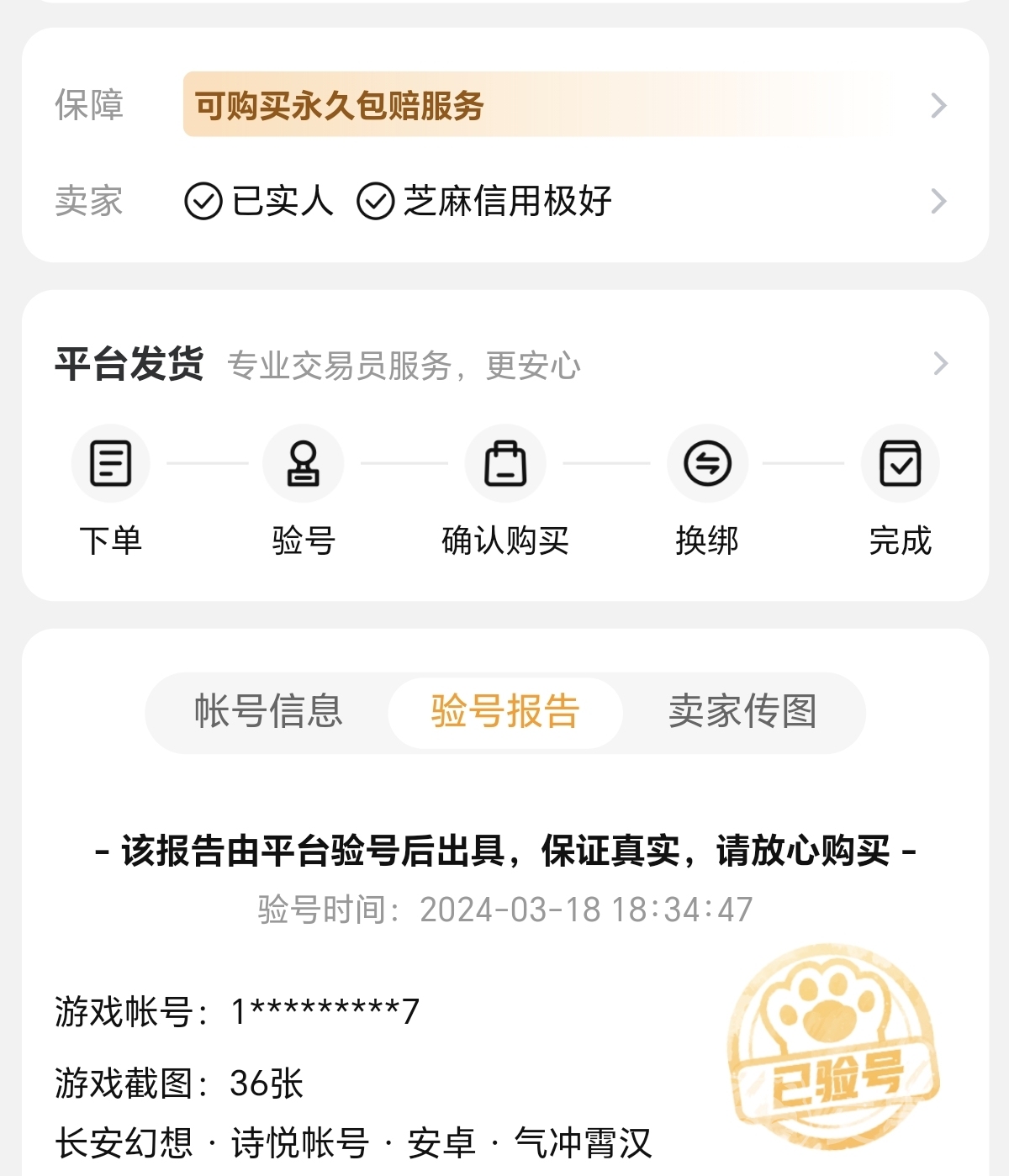Expand 平台发货 delivery service details
Image resolution: width=1009 pixels, height=1176 pixels.
pyautogui.click(x=939, y=364)
